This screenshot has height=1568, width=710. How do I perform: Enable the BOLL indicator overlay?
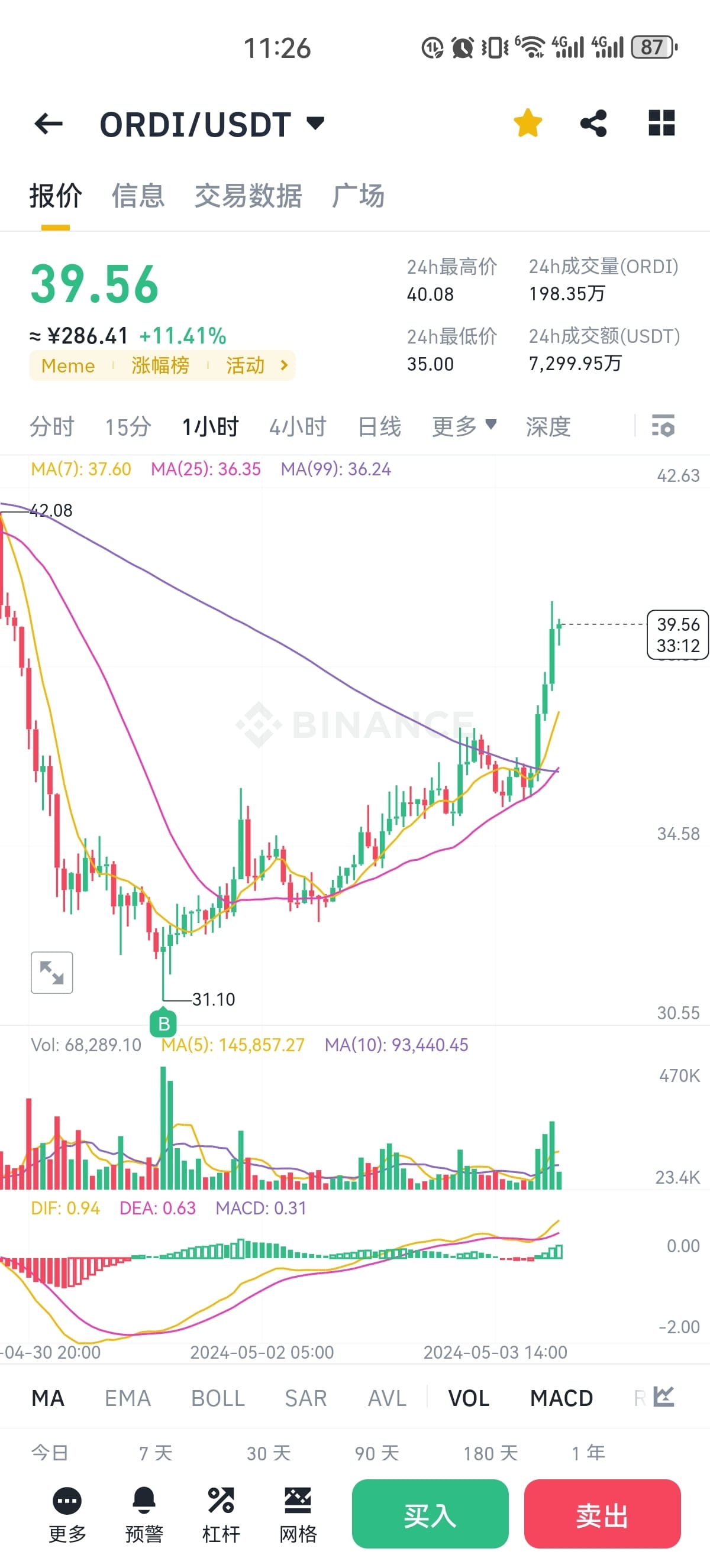pos(218,1398)
